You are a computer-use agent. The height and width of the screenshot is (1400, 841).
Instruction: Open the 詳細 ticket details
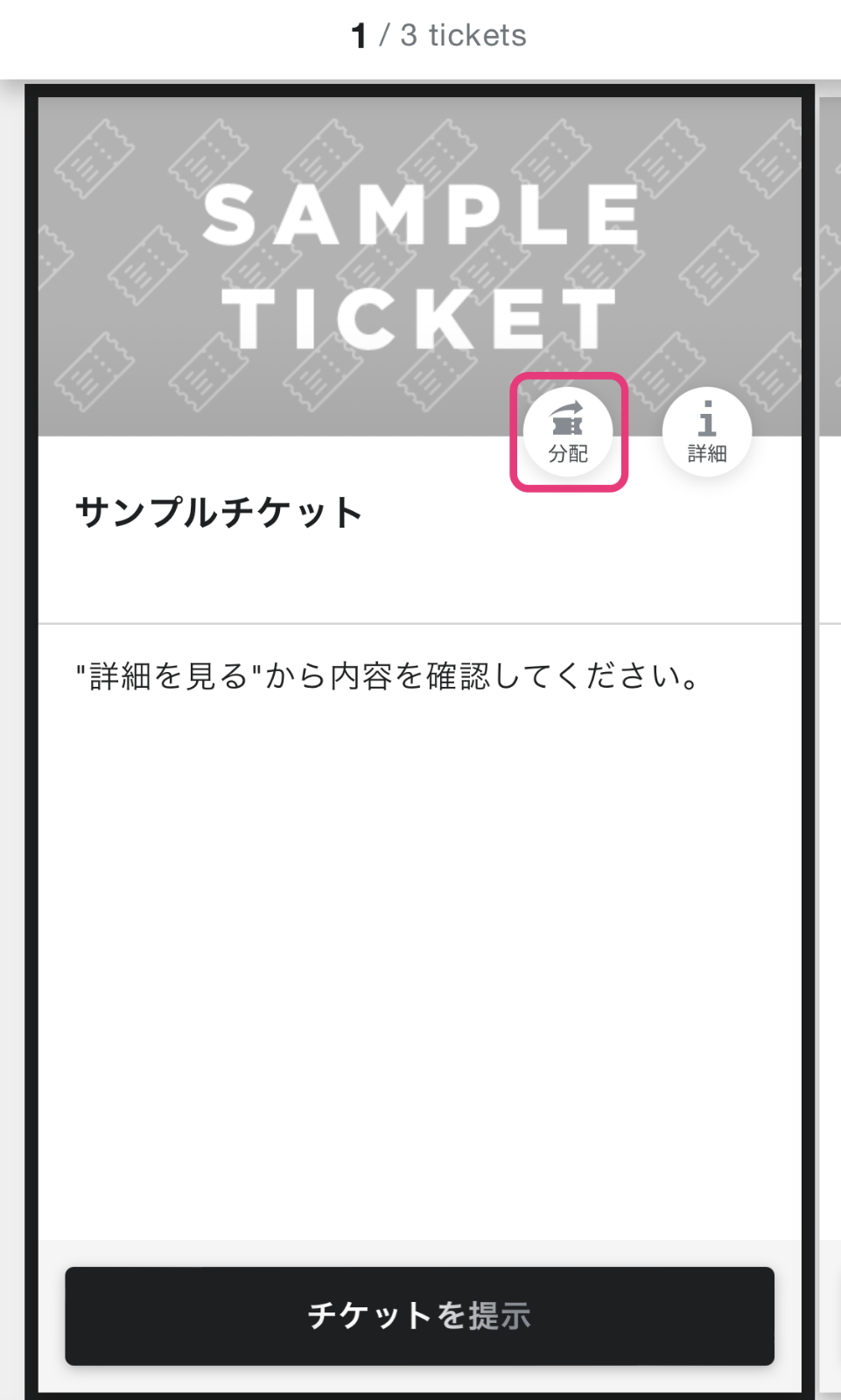707,432
